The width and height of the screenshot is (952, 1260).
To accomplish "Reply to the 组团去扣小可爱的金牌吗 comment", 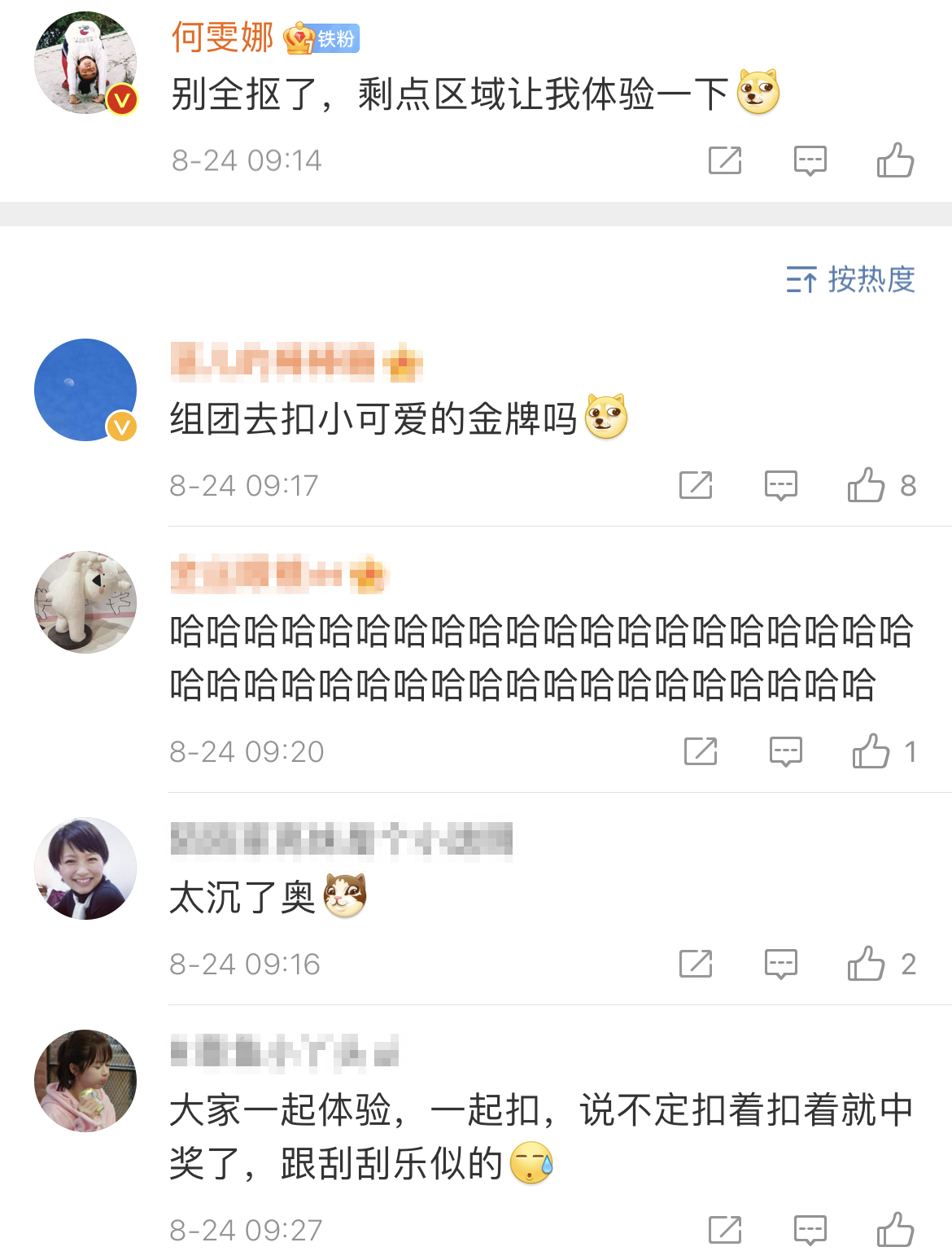I will [x=780, y=486].
